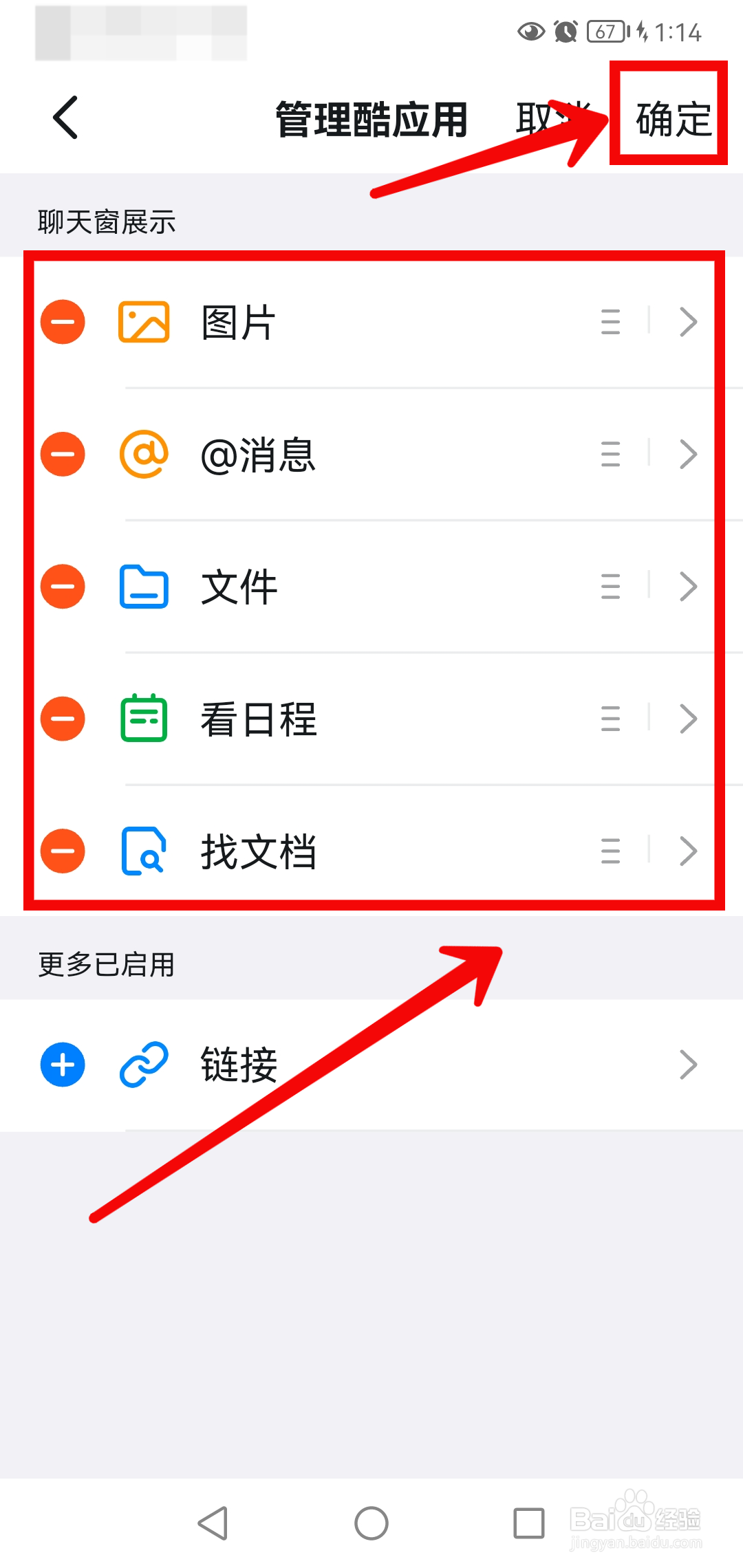The height and width of the screenshot is (1568, 743).
Task: Select the 管理酷应用 title header
Action: coord(371,117)
